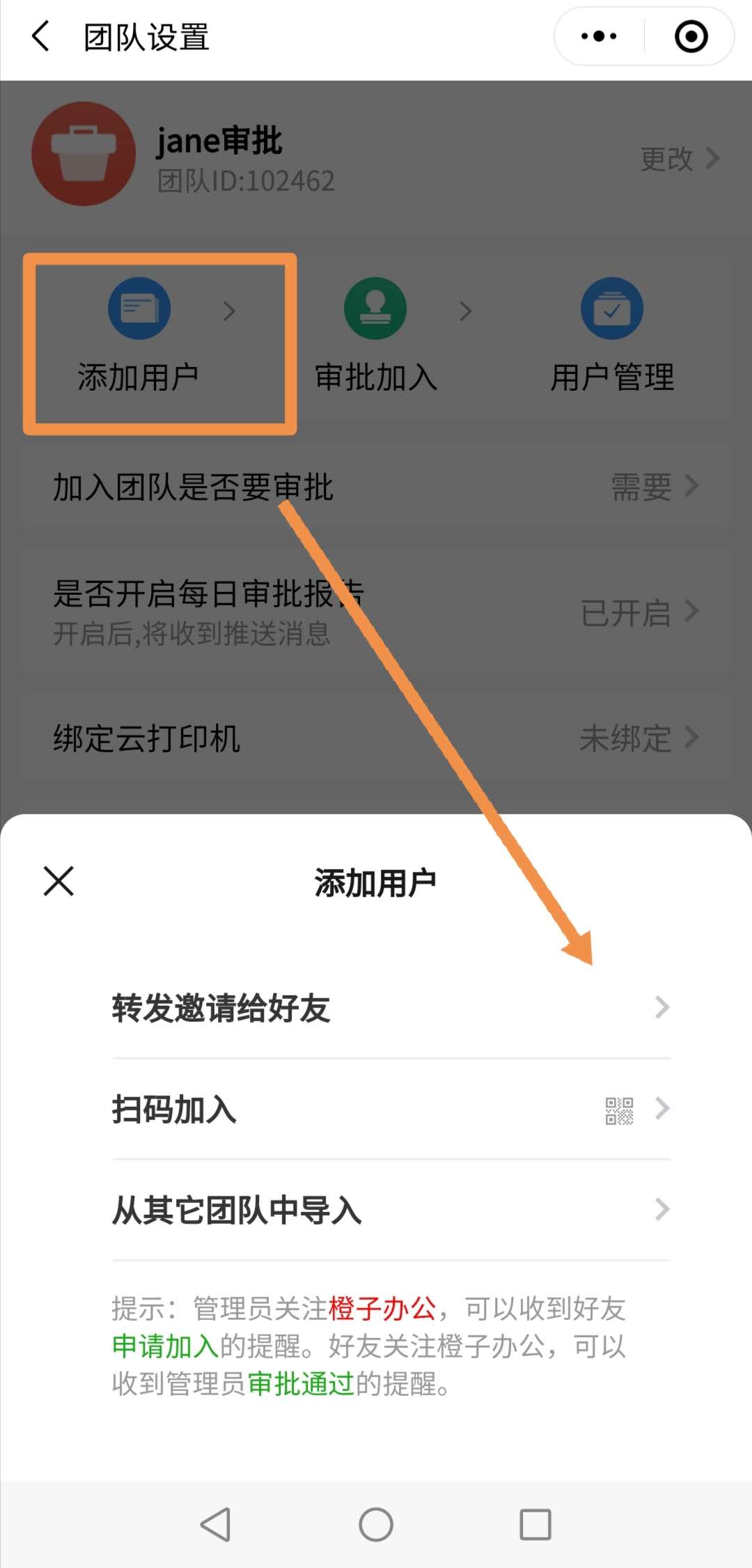Screen dimensions: 752x1568
Task: Close the 添加用户 bottom sheet
Action: click(x=58, y=881)
